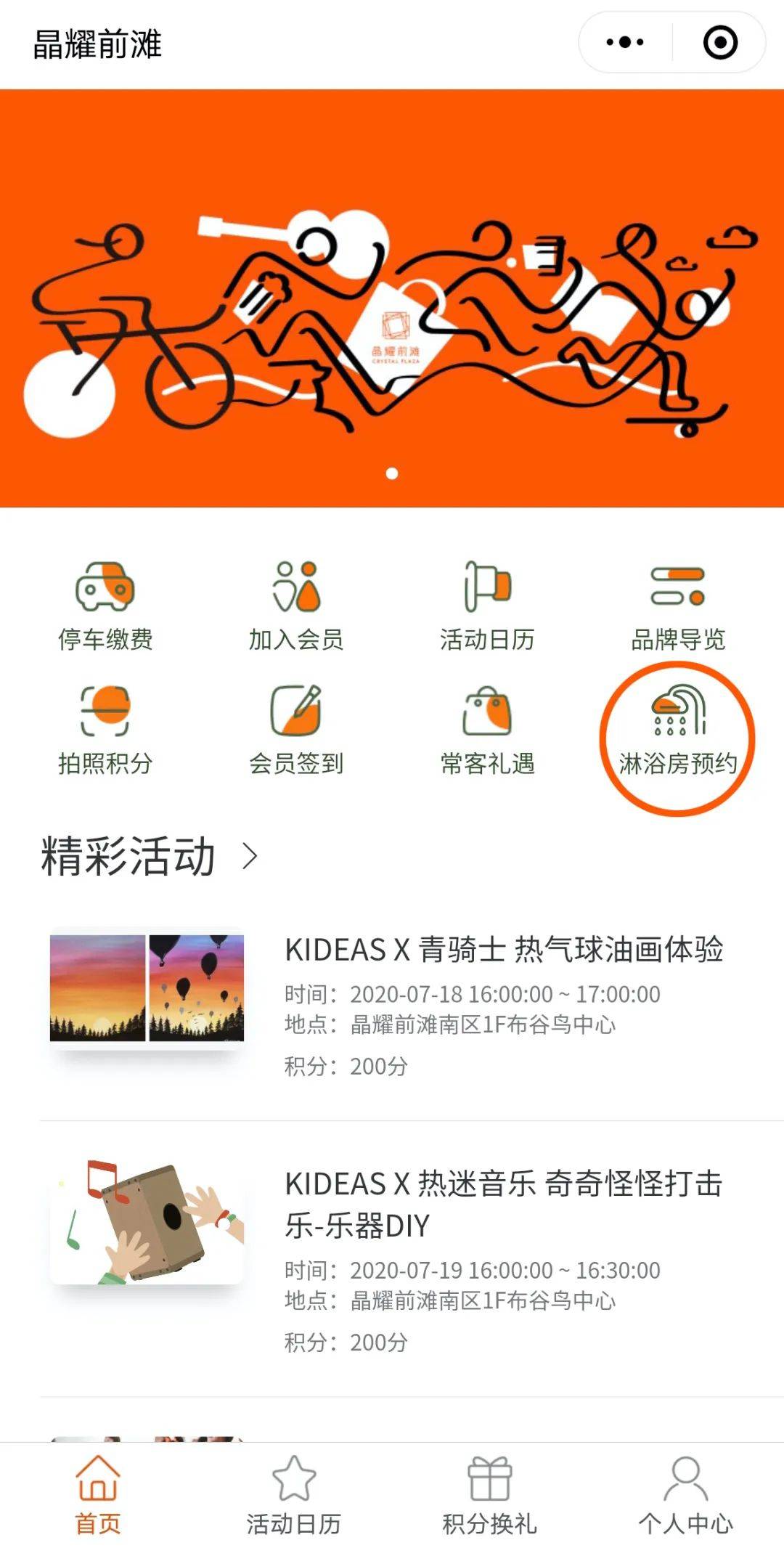Select the 首页 home icon in bottom bar
The image size is (784, 1548).
(x=98, y=1492)
